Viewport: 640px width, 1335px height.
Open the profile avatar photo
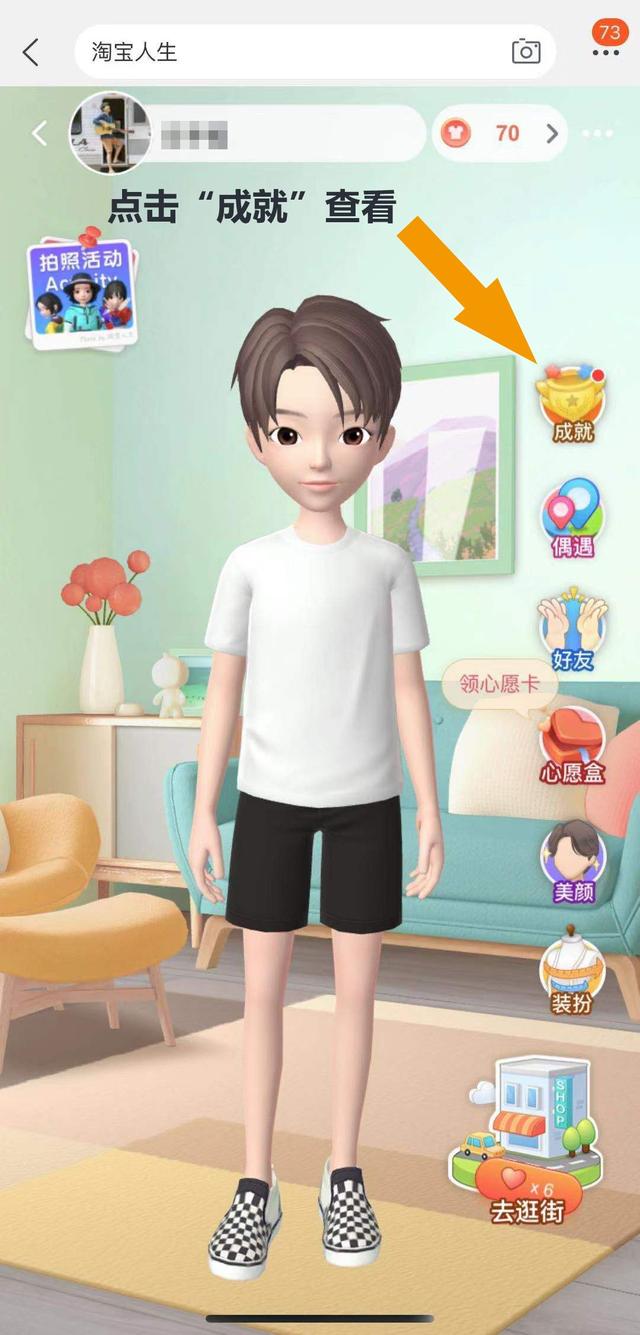coord(109,133)
